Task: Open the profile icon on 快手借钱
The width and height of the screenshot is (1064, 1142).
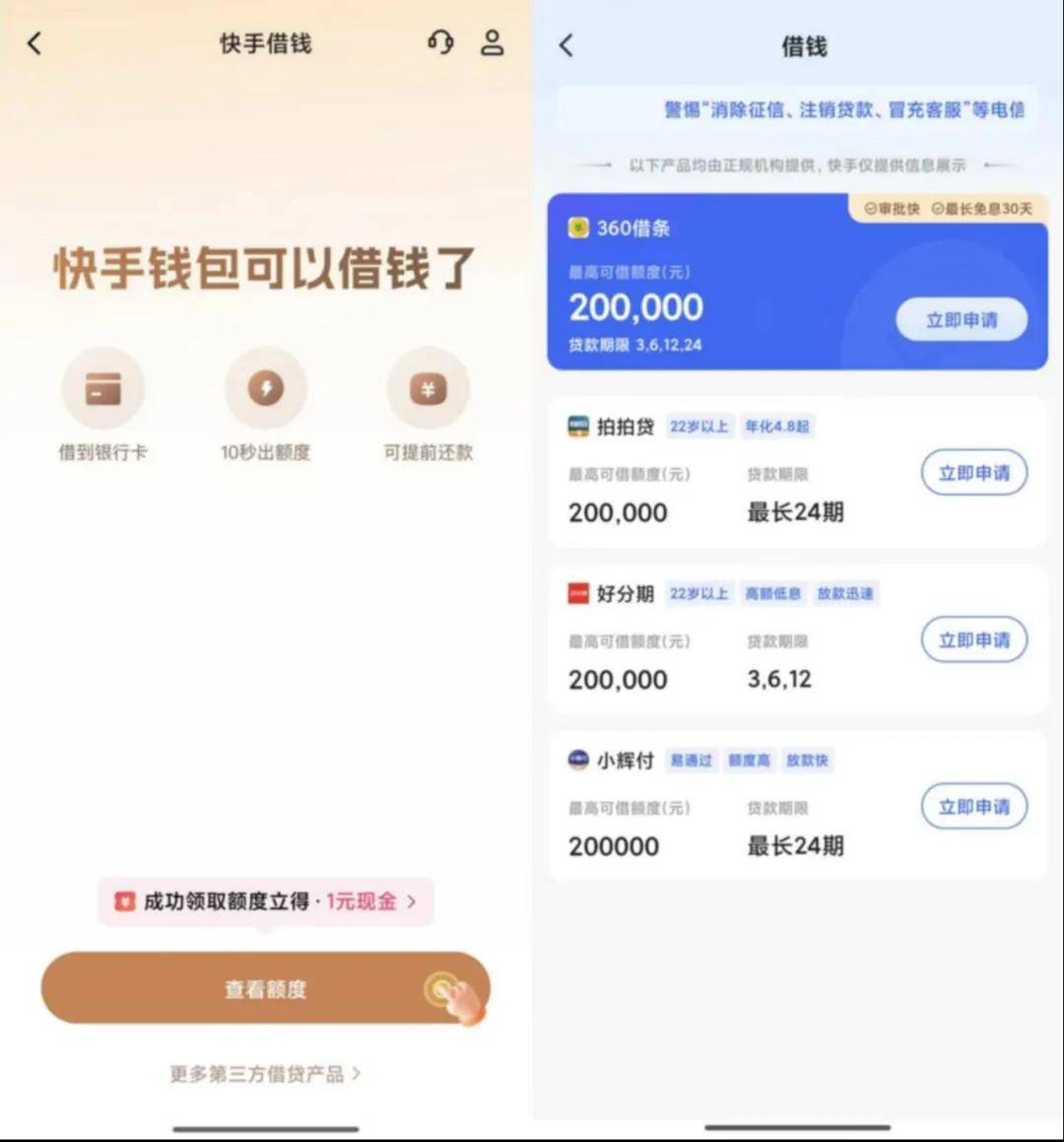Action: 492,42
